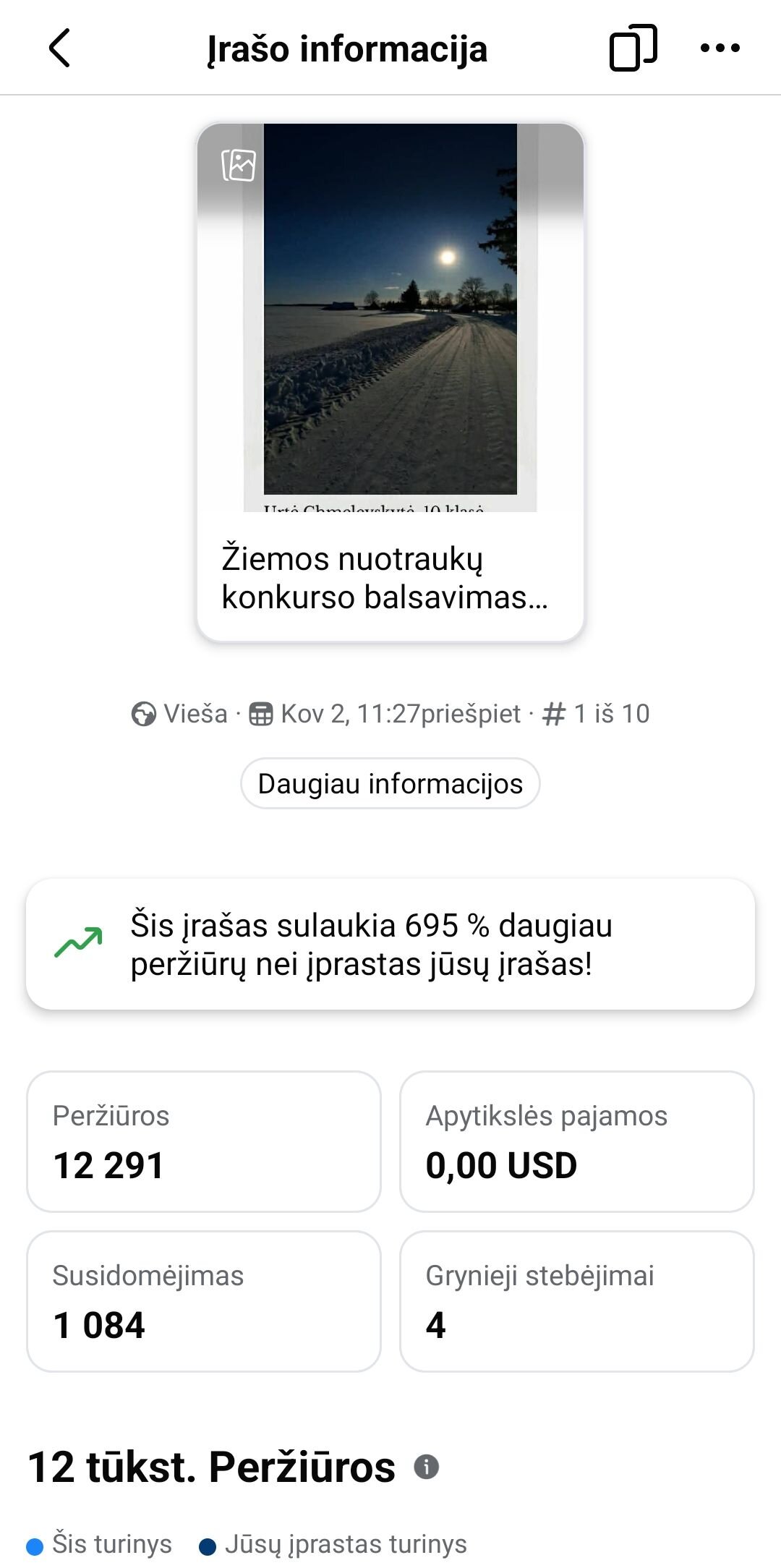Open the Žiemos nuotraukų konkurso post card
781x1568 pixels.
point(390,382)
